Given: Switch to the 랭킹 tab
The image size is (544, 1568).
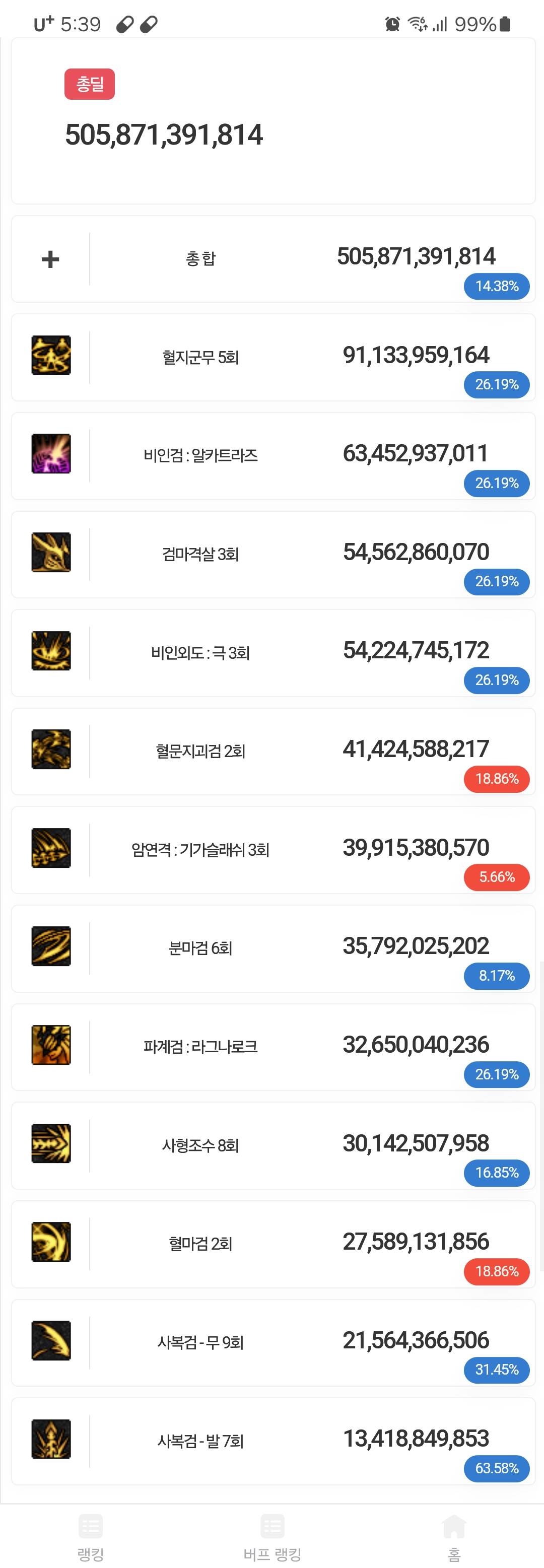Looking at the screenshot, I should 91,1536.
